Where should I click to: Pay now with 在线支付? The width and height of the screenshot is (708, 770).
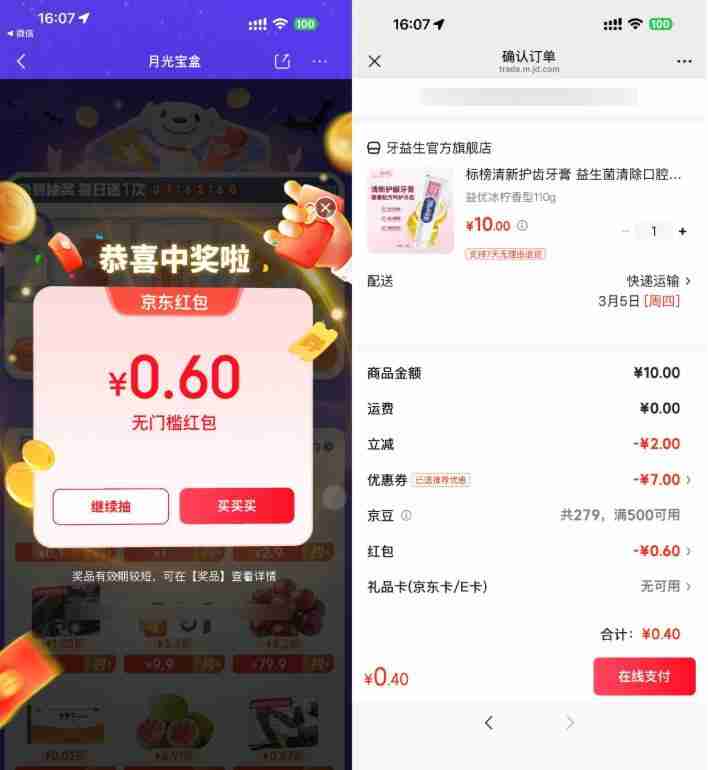[x=644, y=676]
